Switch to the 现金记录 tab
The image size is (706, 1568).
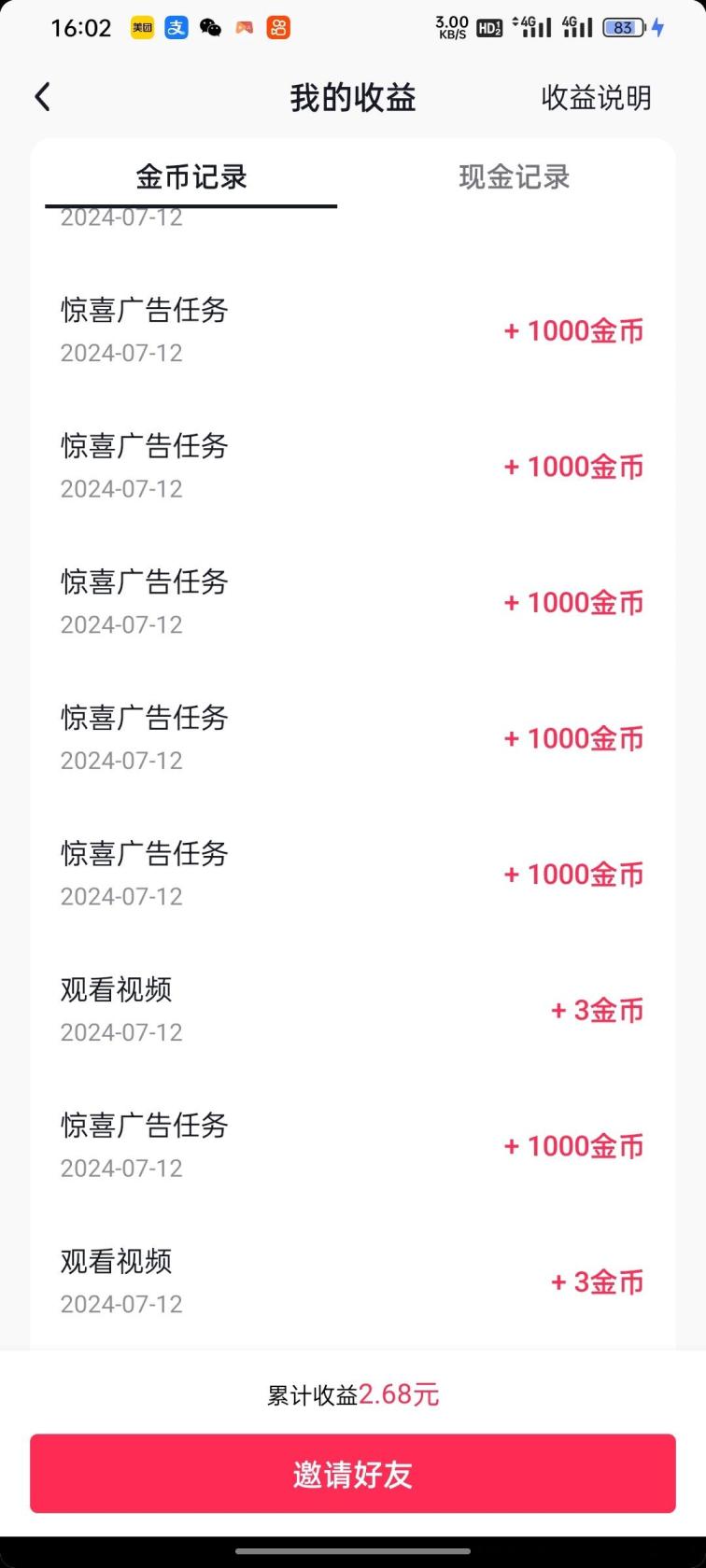pos(515,176)
